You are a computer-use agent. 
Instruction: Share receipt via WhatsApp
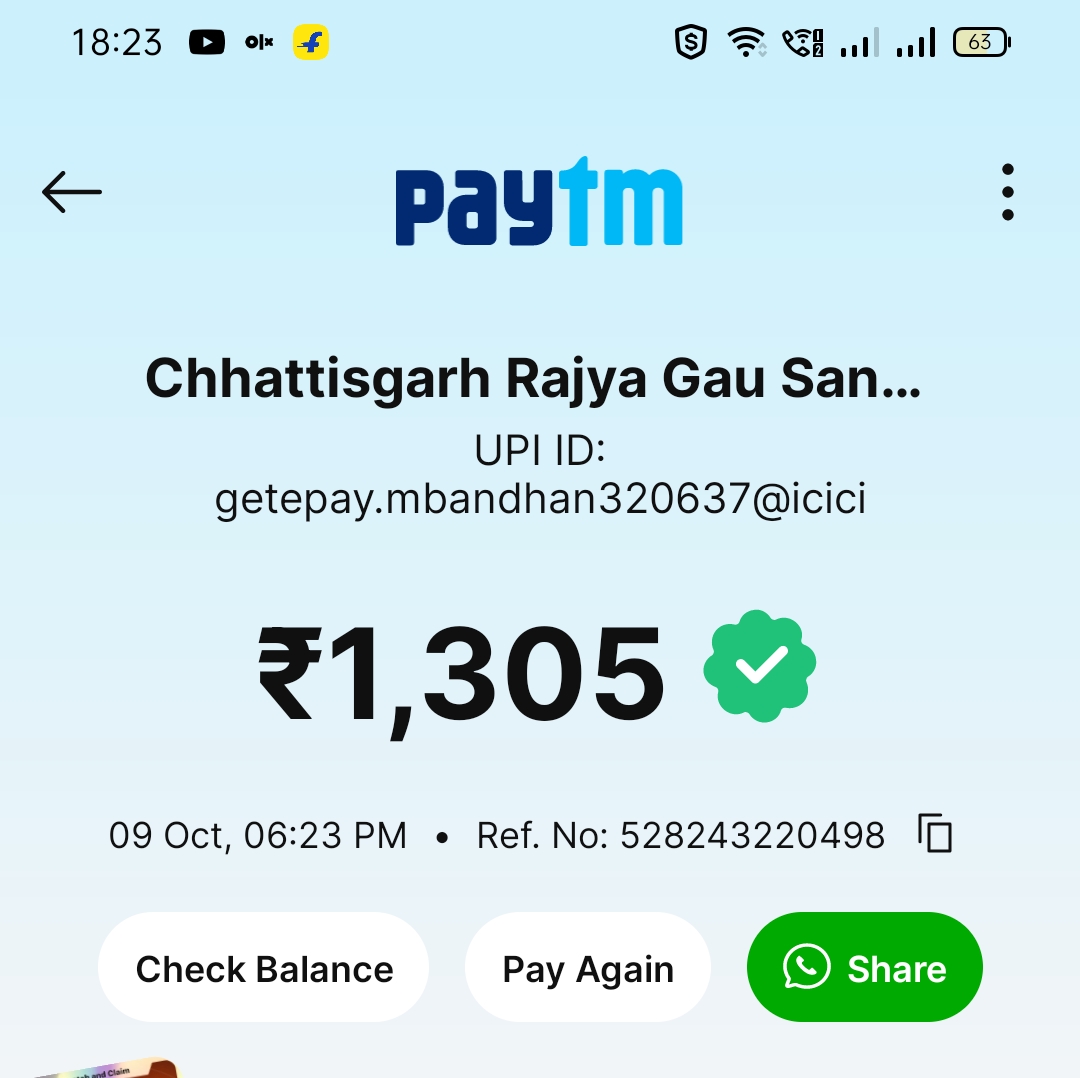click(x=865, y=968)
